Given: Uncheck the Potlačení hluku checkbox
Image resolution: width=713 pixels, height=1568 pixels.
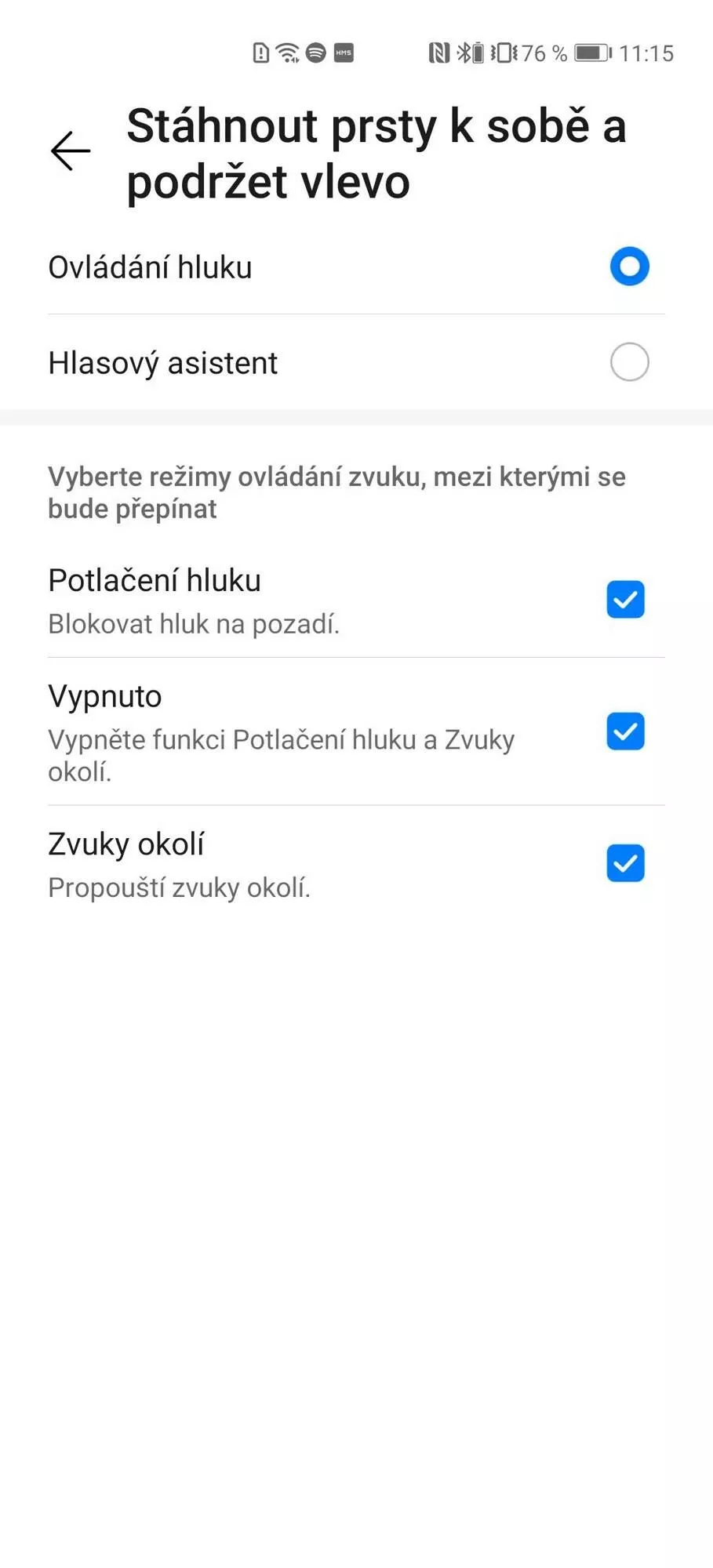Looking at the screenshot, I should (625, 600).
